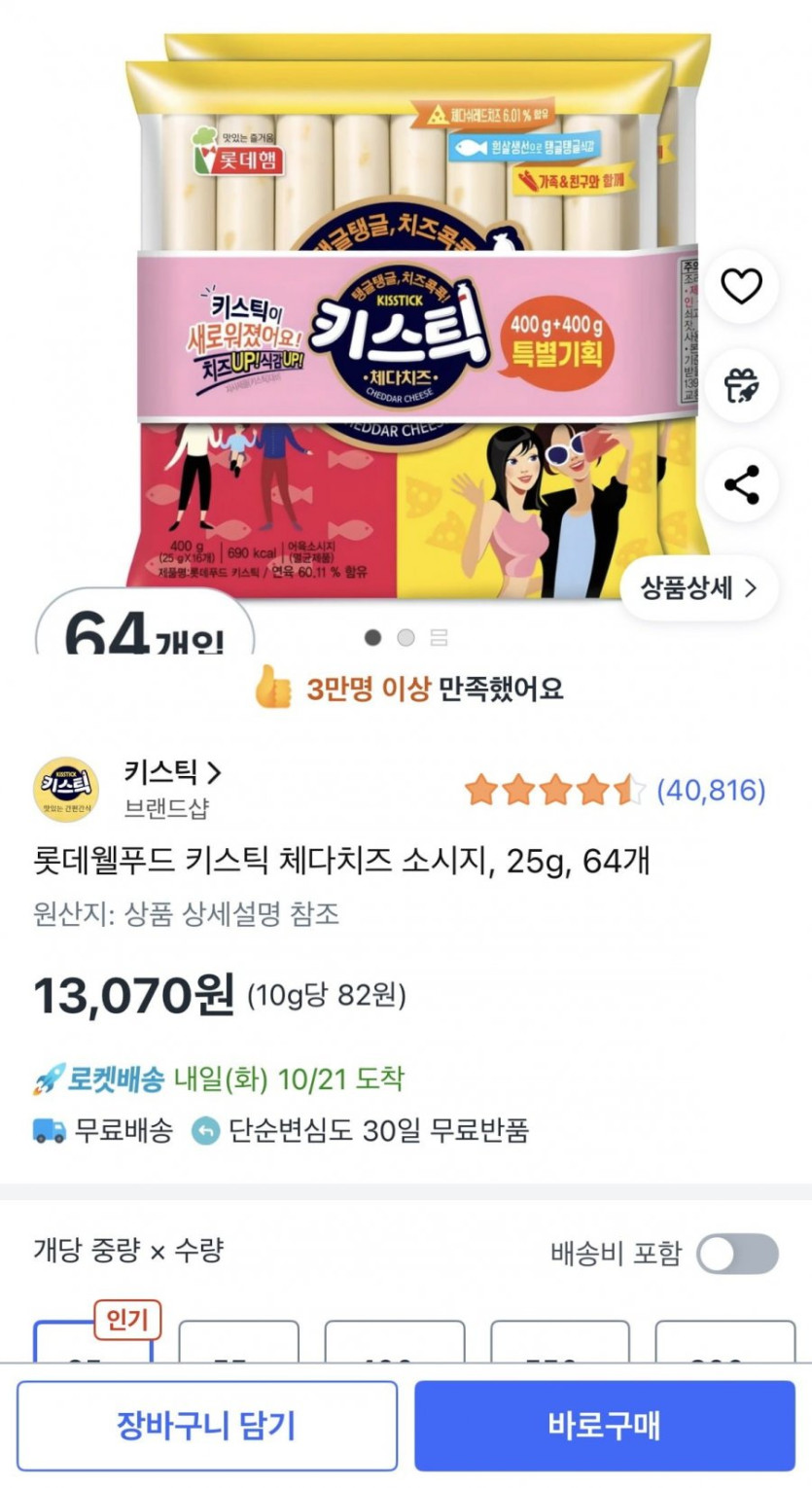This screenshot has height=1488, width=812.
Task: Add product to wishlist with heart icon
Action: pos(741,286)
